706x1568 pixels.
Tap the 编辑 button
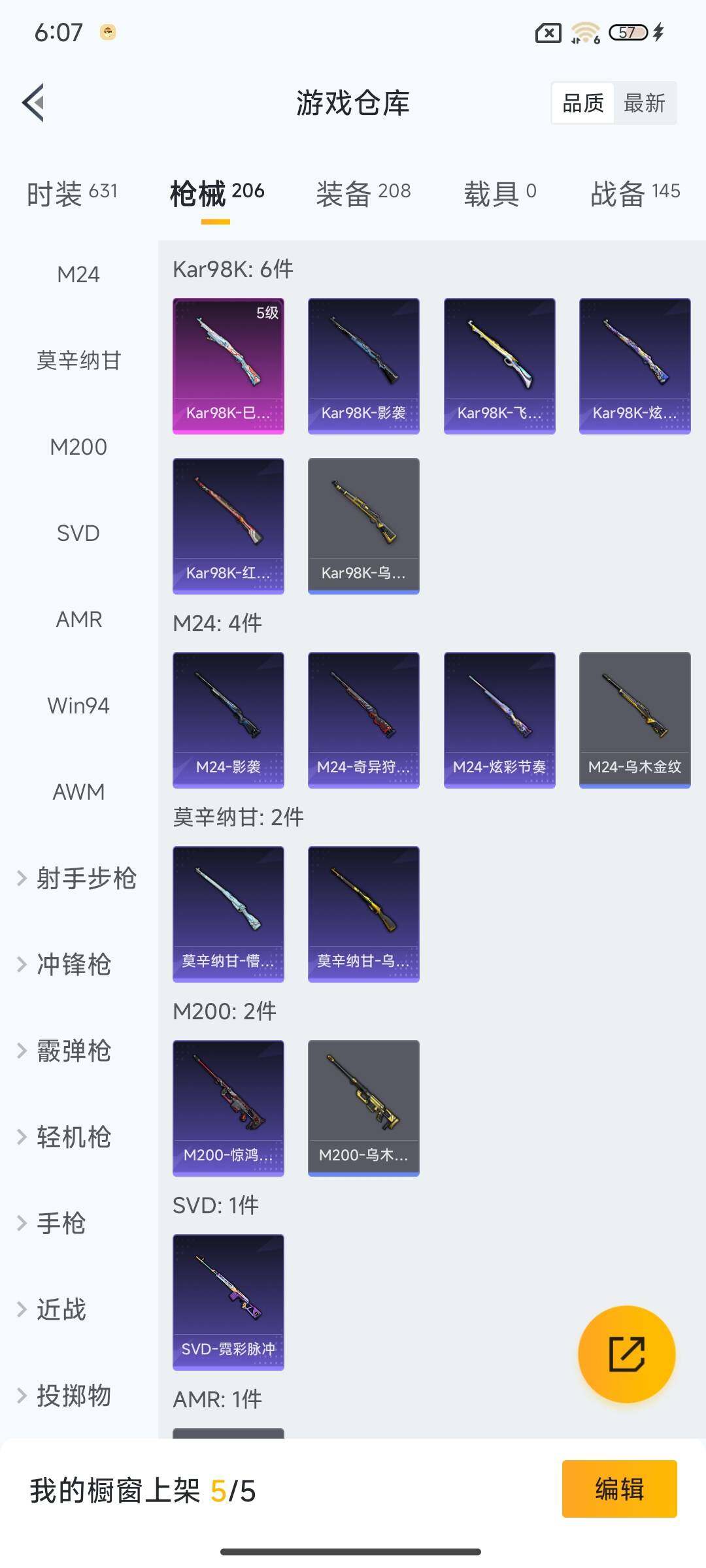[x=620, y=1490]
